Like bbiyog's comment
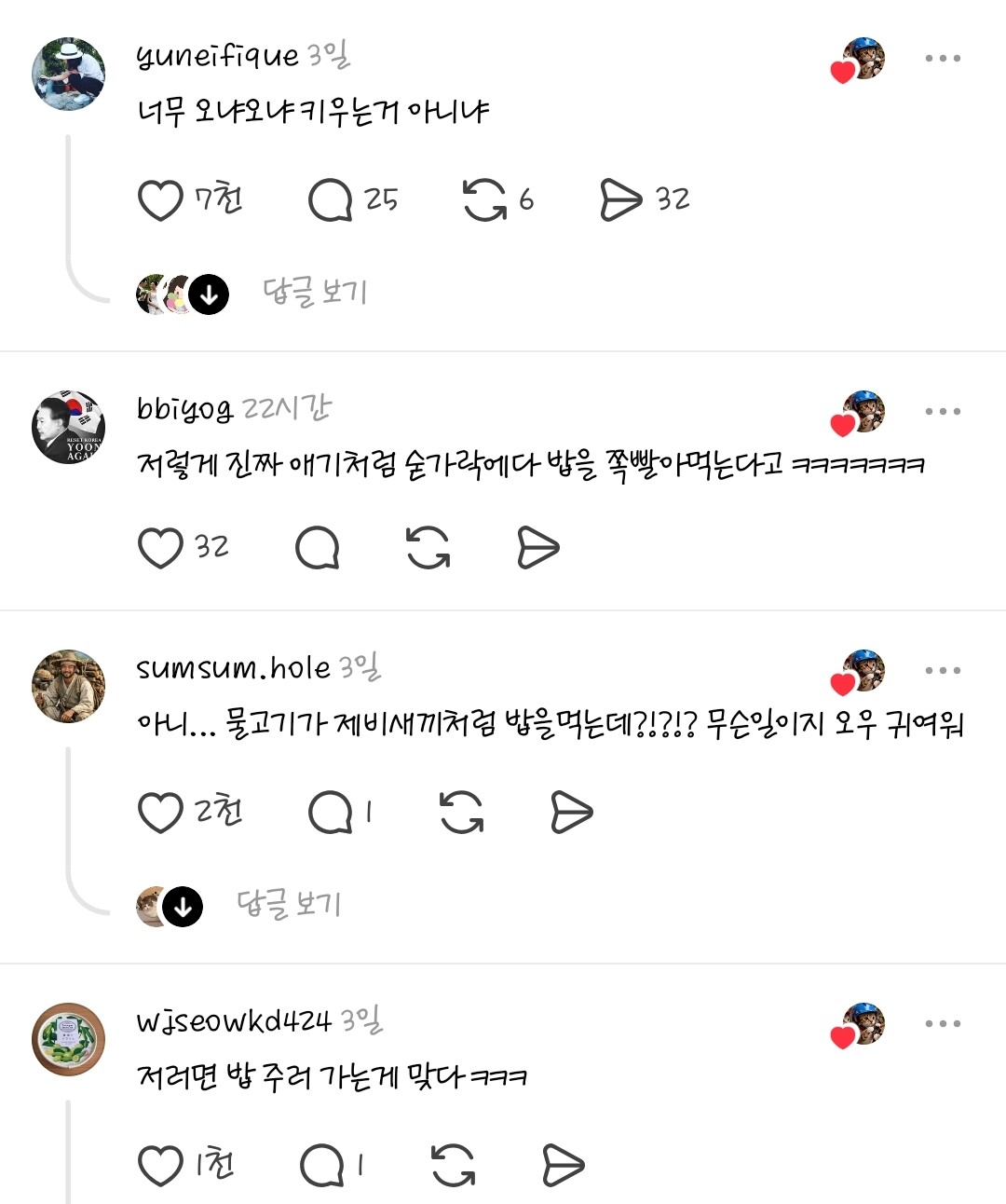This screenshot has width=1006, height=1204. click(x=160, y=548)
